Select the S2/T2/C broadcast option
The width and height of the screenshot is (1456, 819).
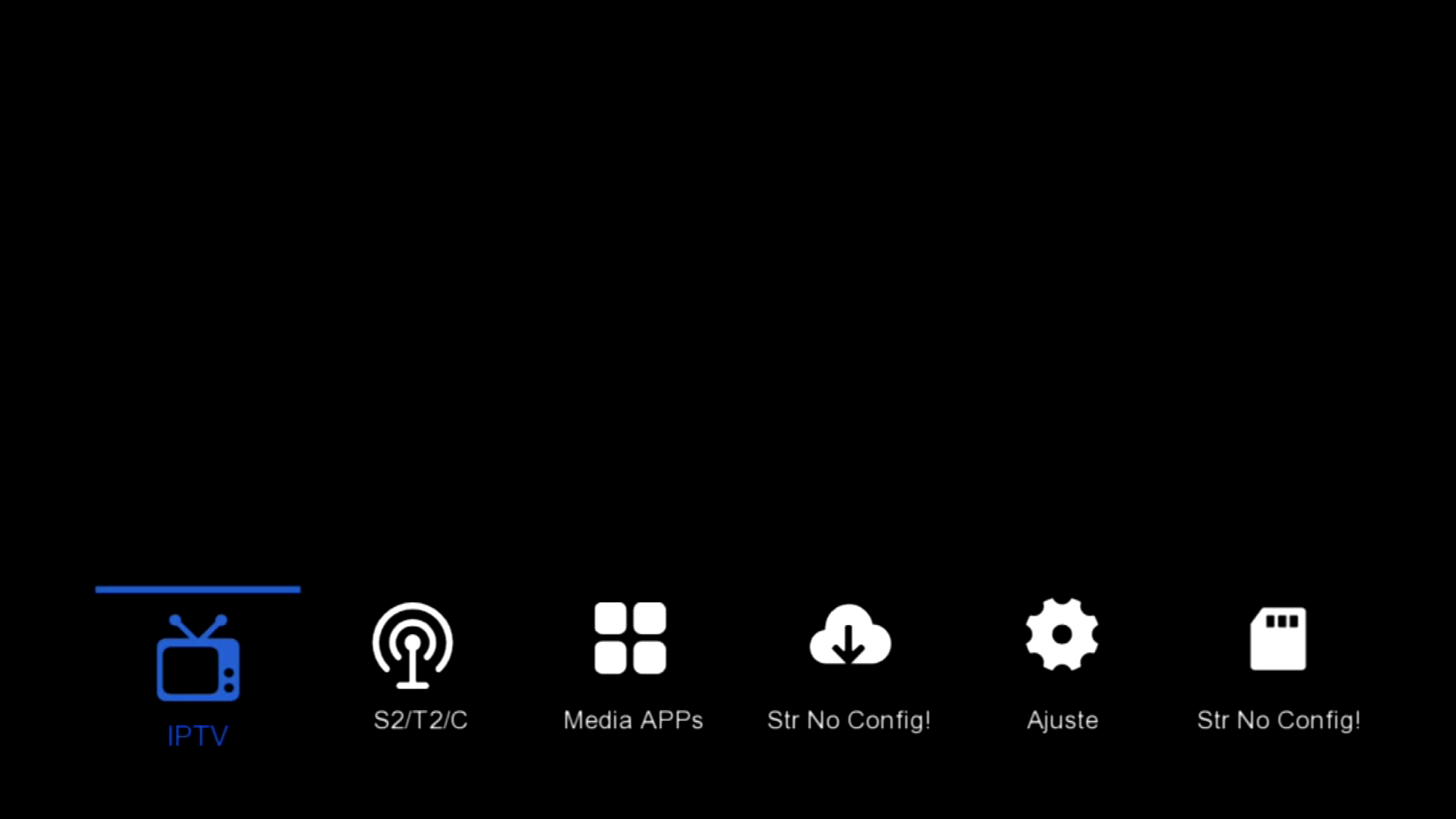(x=413, y=646)
